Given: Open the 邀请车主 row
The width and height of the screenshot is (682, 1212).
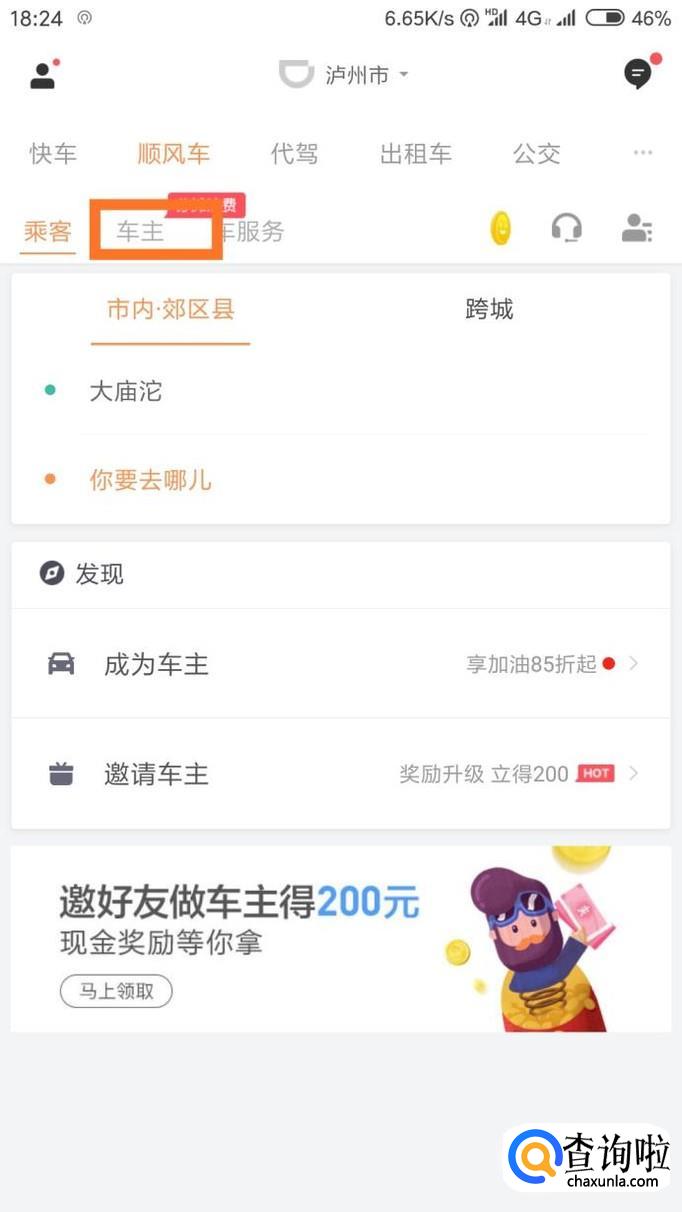Looking at the screenshot, I should [341, 774].
